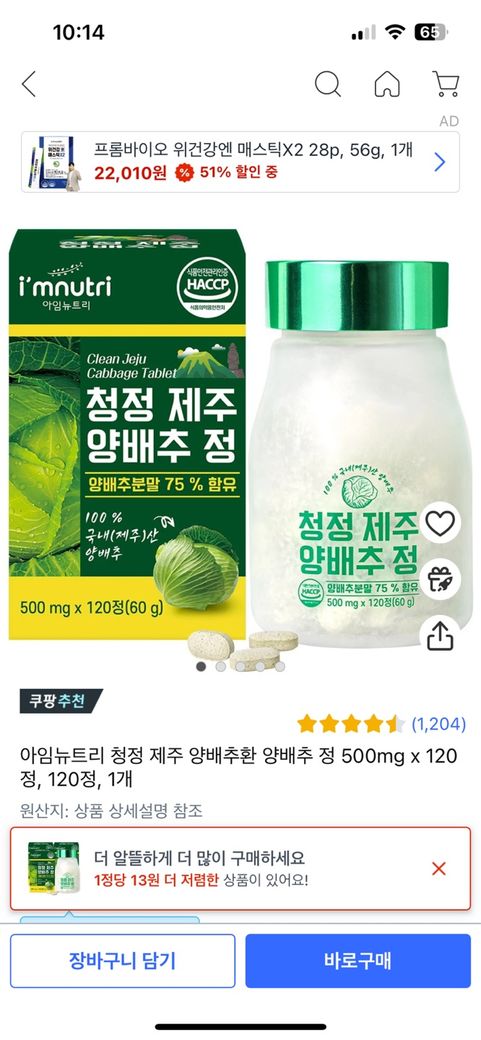Tap the gift icon on product image
The image size is (481, 1040).
point(439,580)
